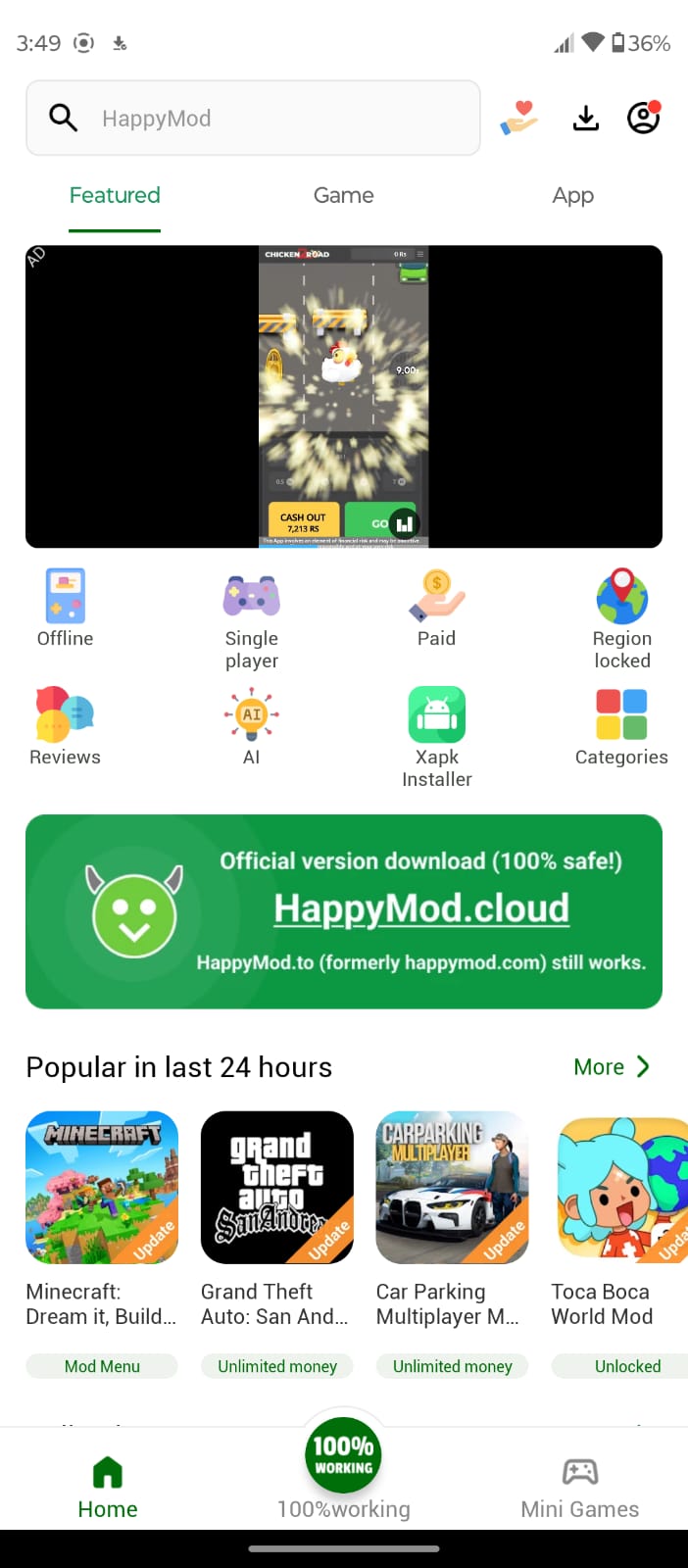This screenshot has width=688, height=1568.
Task: Open the HappyMod.cloud official download banner
Action: (x=344, y=911)
